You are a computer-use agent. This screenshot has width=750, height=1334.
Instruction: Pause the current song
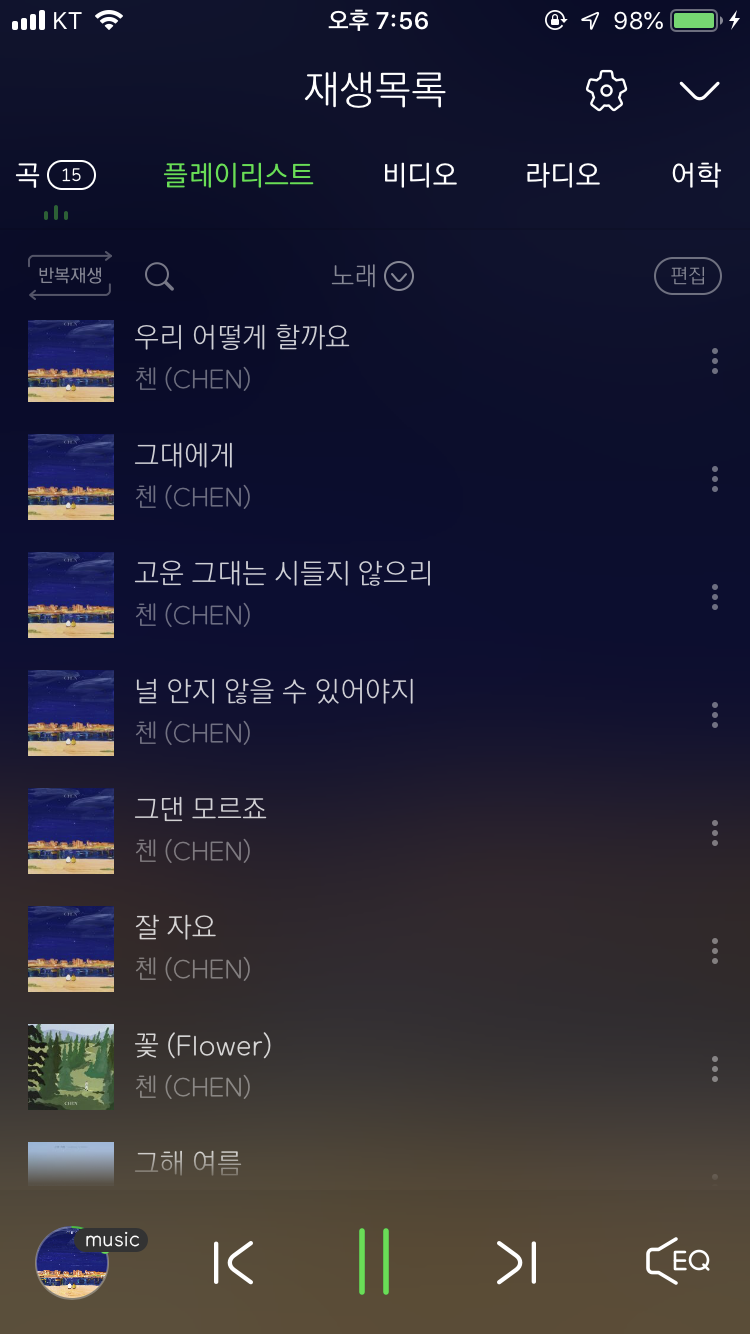pyautogui.click(x=374, y=1262)
